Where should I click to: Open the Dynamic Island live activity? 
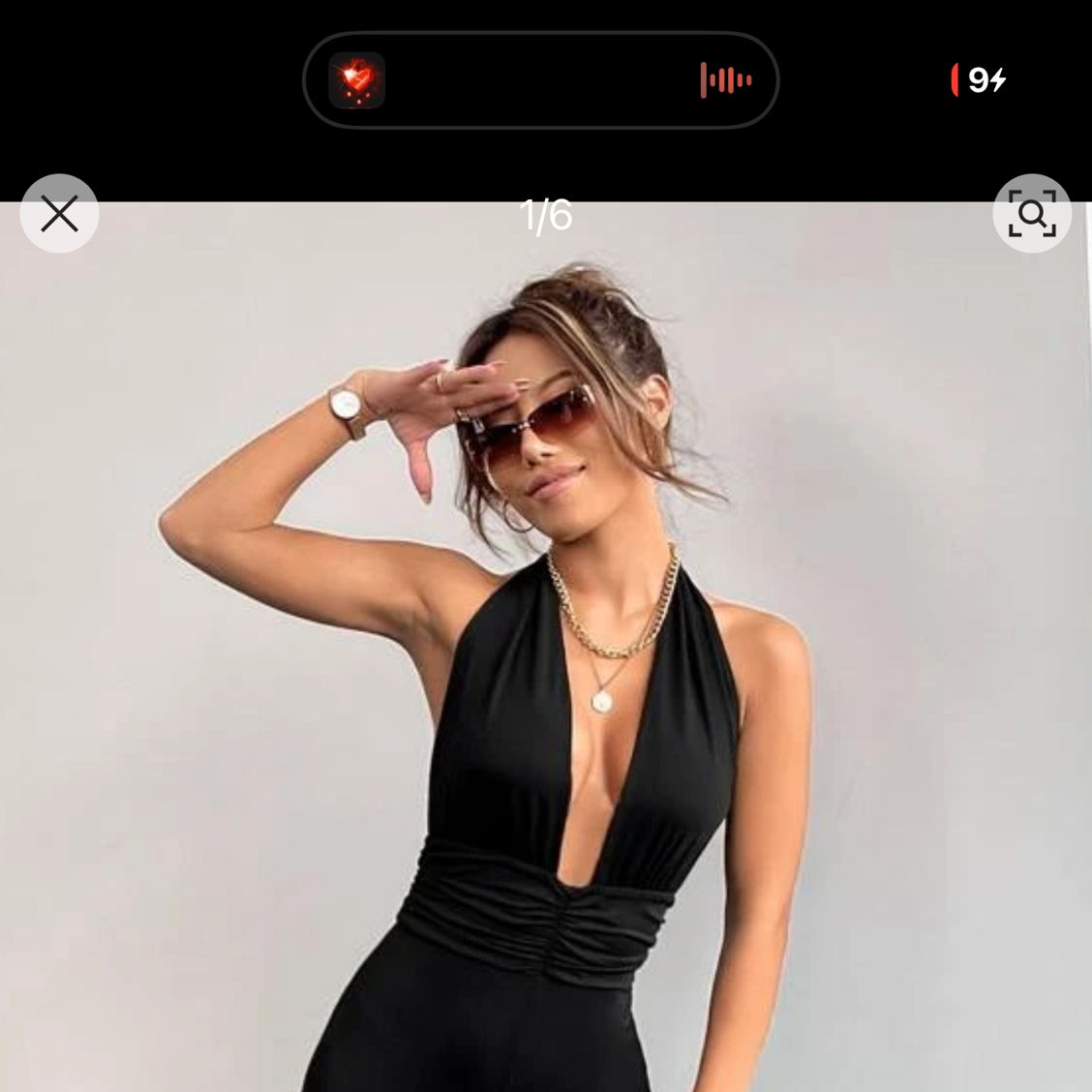tap(540, 80)
